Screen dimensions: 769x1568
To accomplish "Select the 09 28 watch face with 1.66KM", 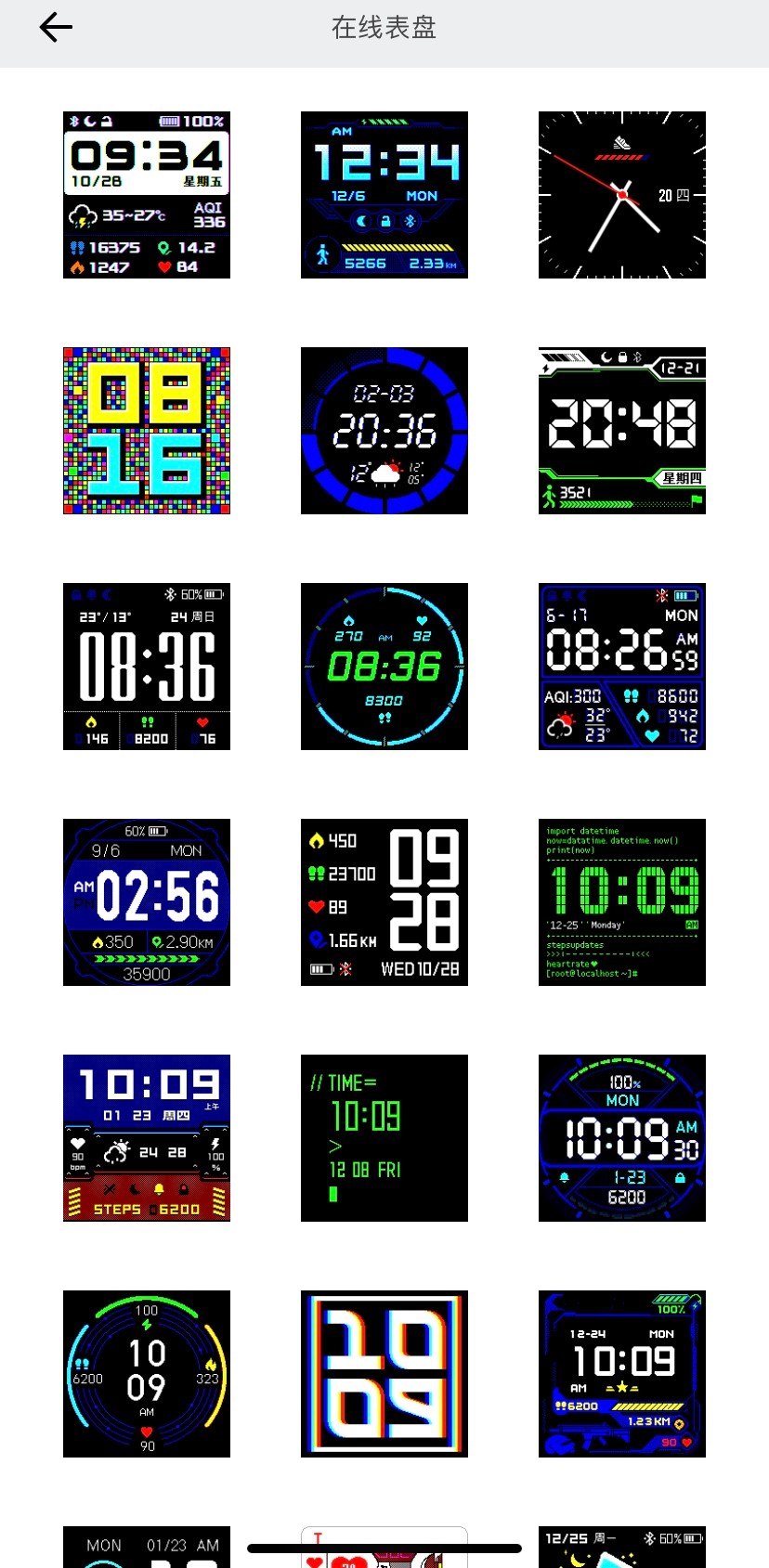I will 384,902.
